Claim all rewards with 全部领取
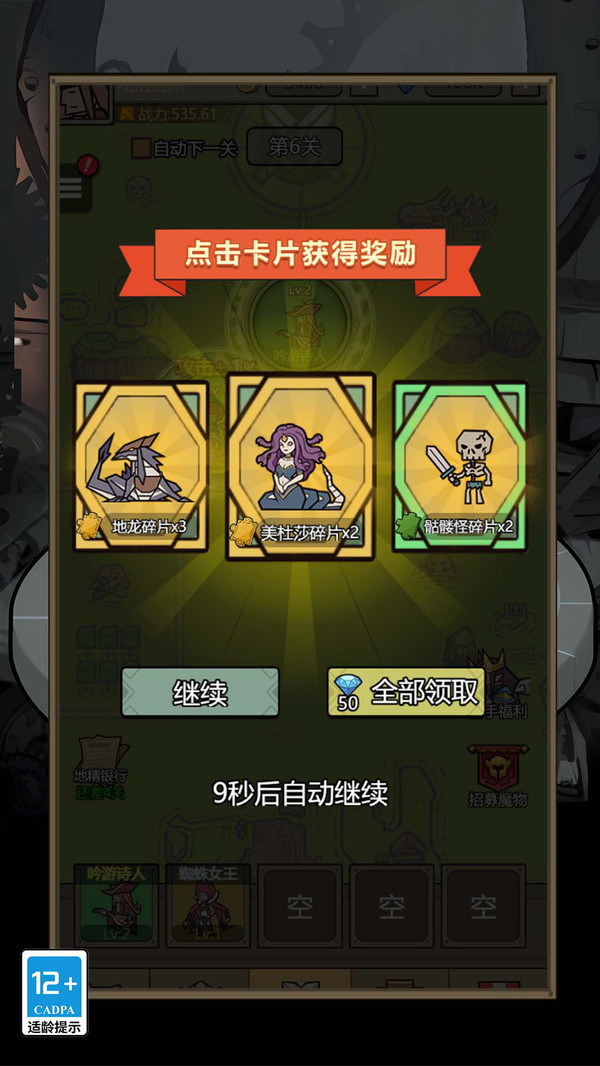Viewport: 600px width, 1066px height. click(x=406, y=692)
